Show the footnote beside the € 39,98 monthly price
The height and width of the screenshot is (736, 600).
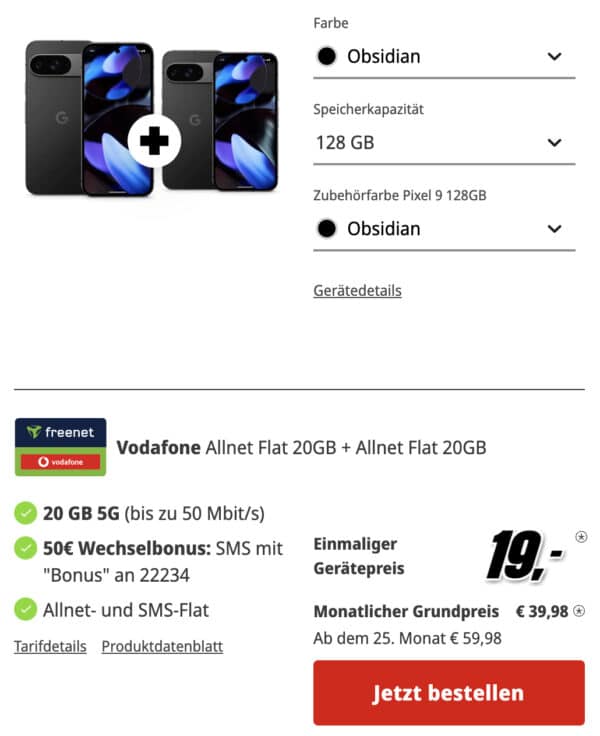point(579,611)
